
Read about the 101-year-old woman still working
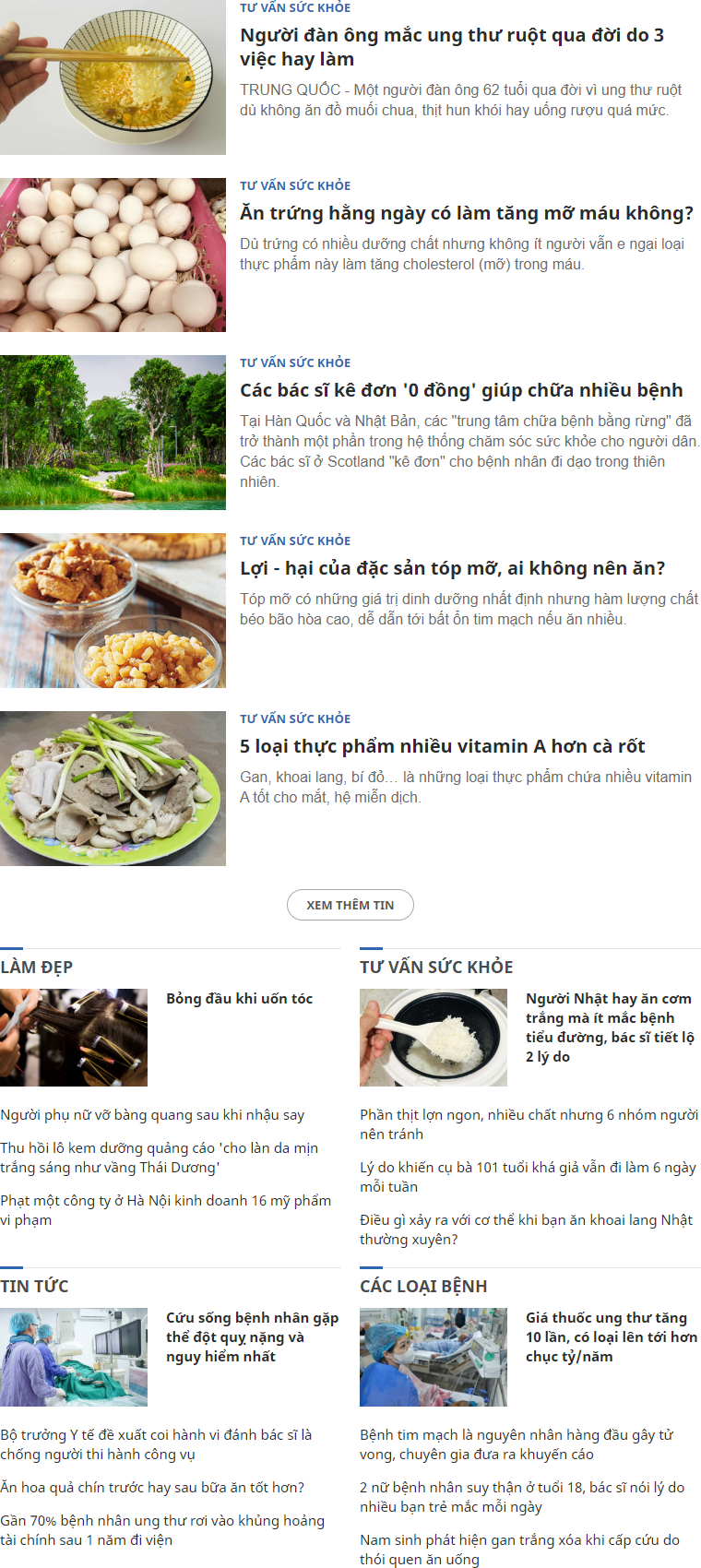pyautogui.click(x=527, y=1177)
